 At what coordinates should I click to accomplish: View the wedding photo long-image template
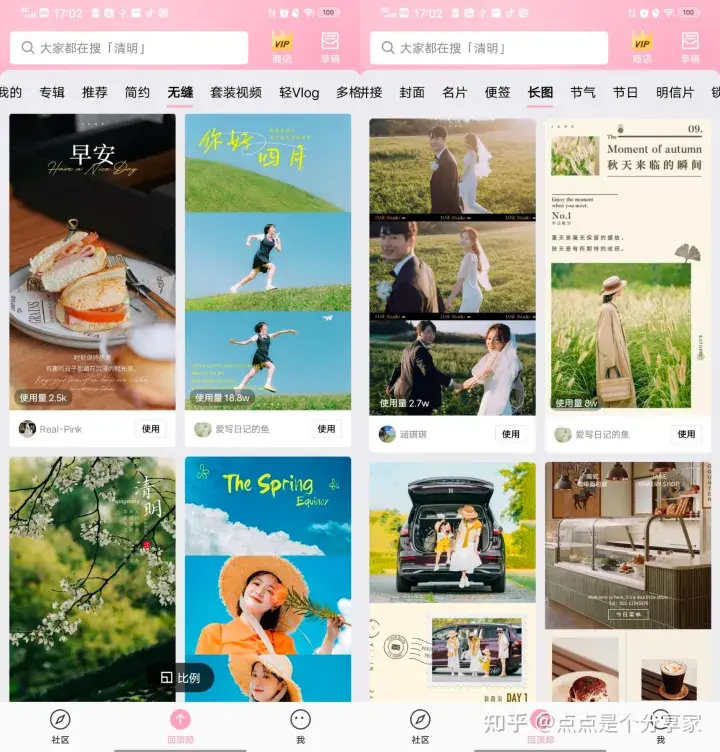pos(452,266)
